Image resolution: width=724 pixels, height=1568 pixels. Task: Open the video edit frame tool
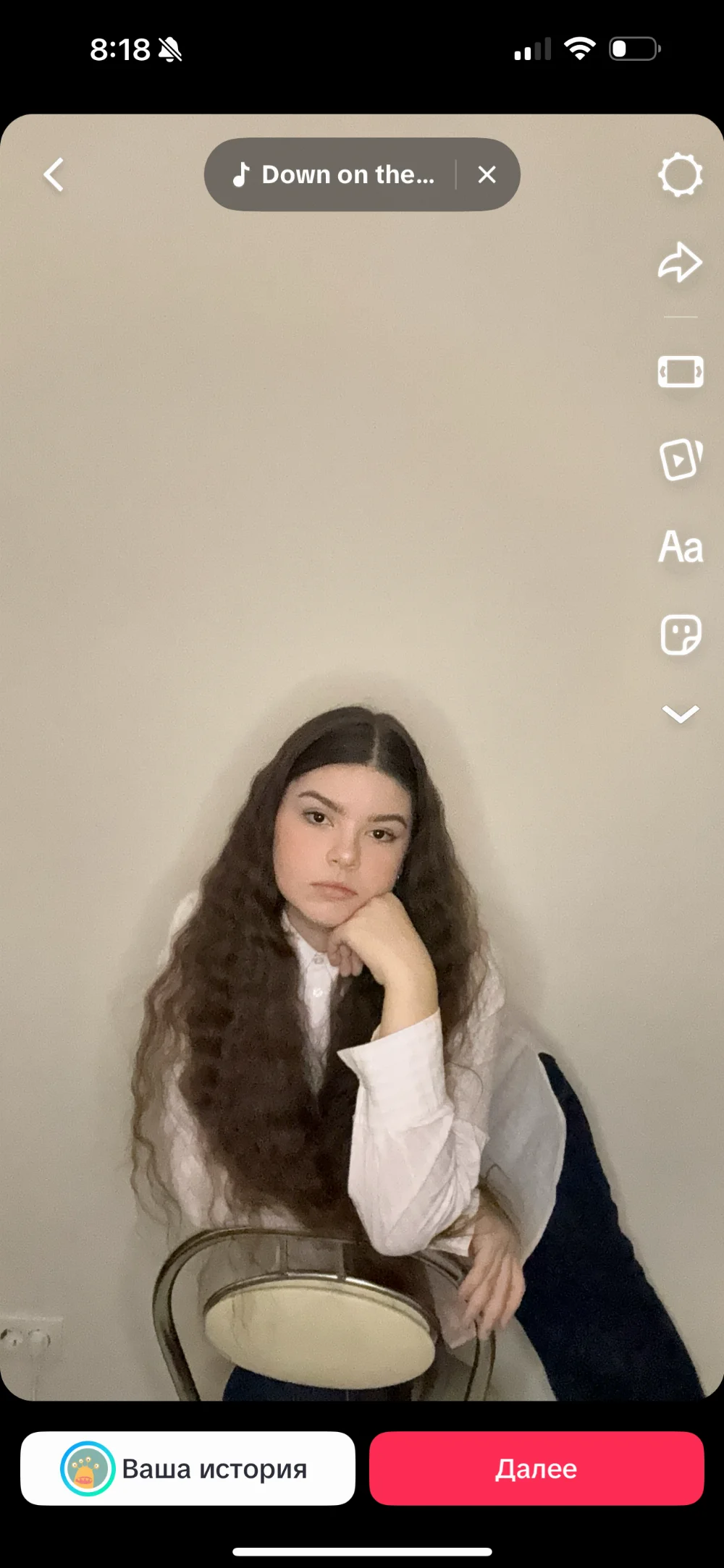(x=680, y=372)
